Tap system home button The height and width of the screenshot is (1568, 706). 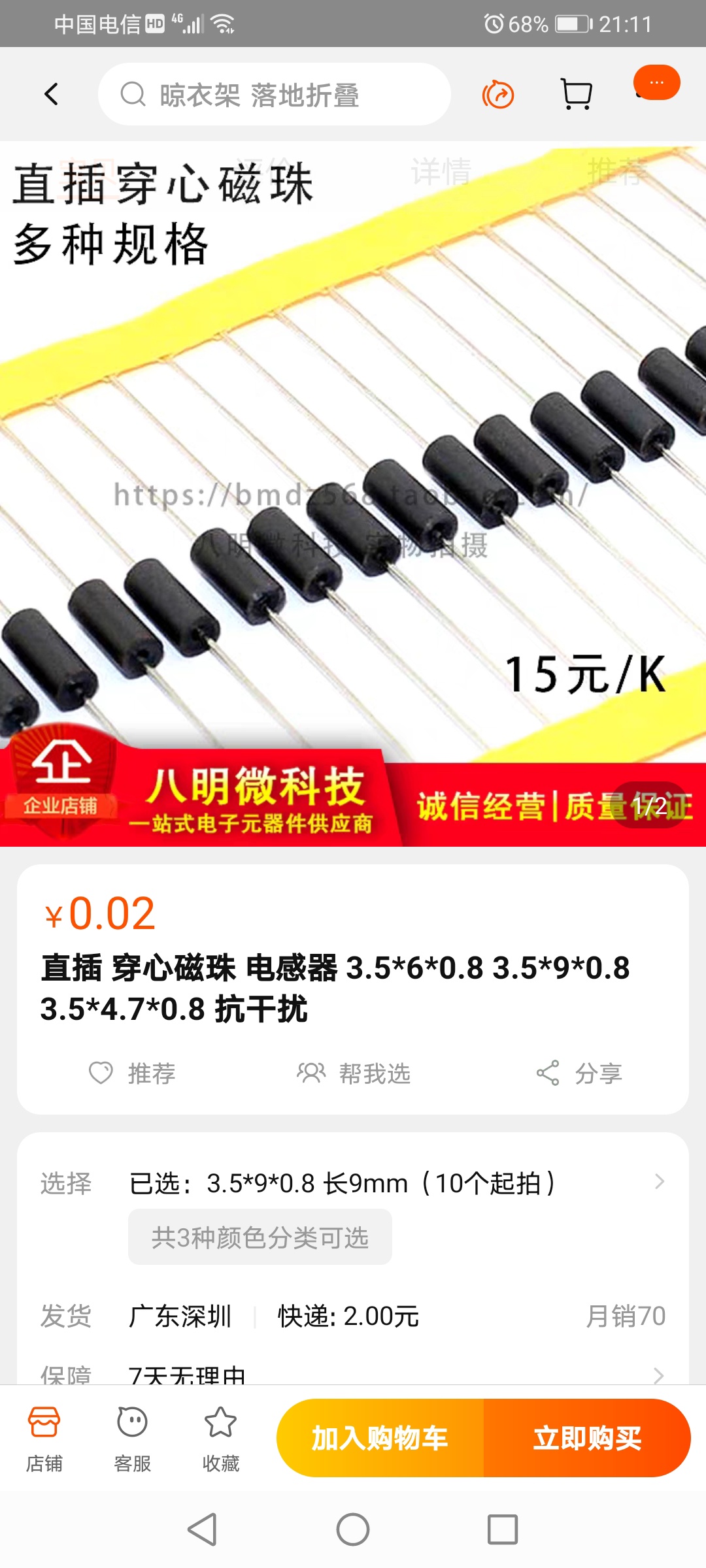click(x=353, y=1529)
